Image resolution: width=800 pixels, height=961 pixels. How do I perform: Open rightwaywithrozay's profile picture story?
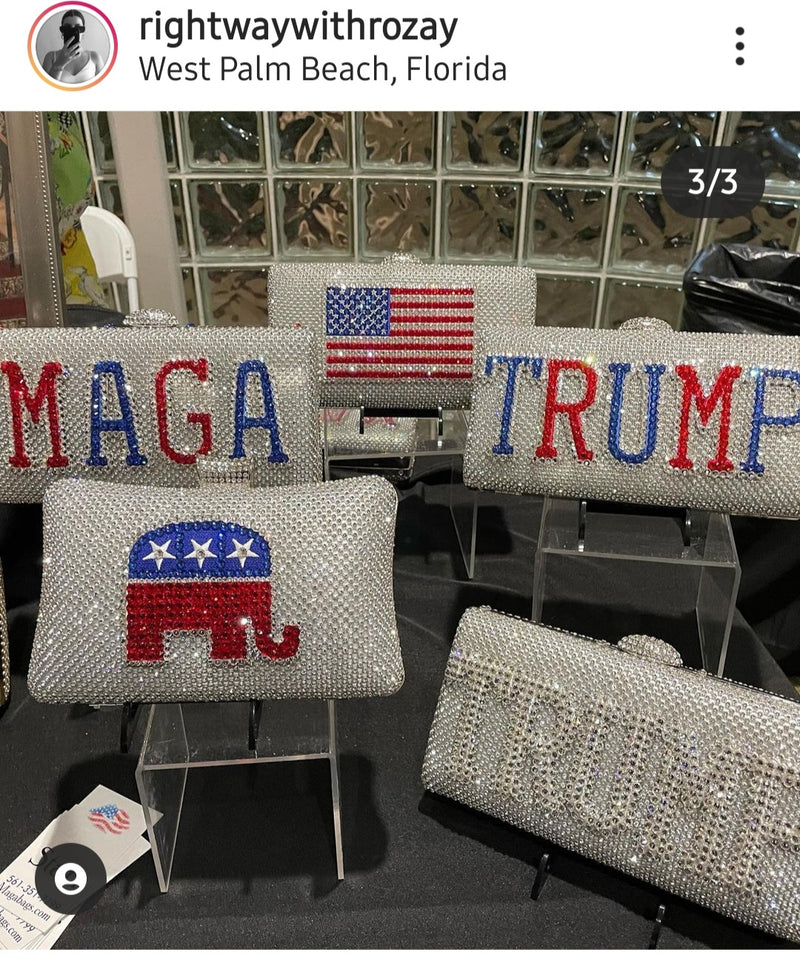tap(72, 46)
